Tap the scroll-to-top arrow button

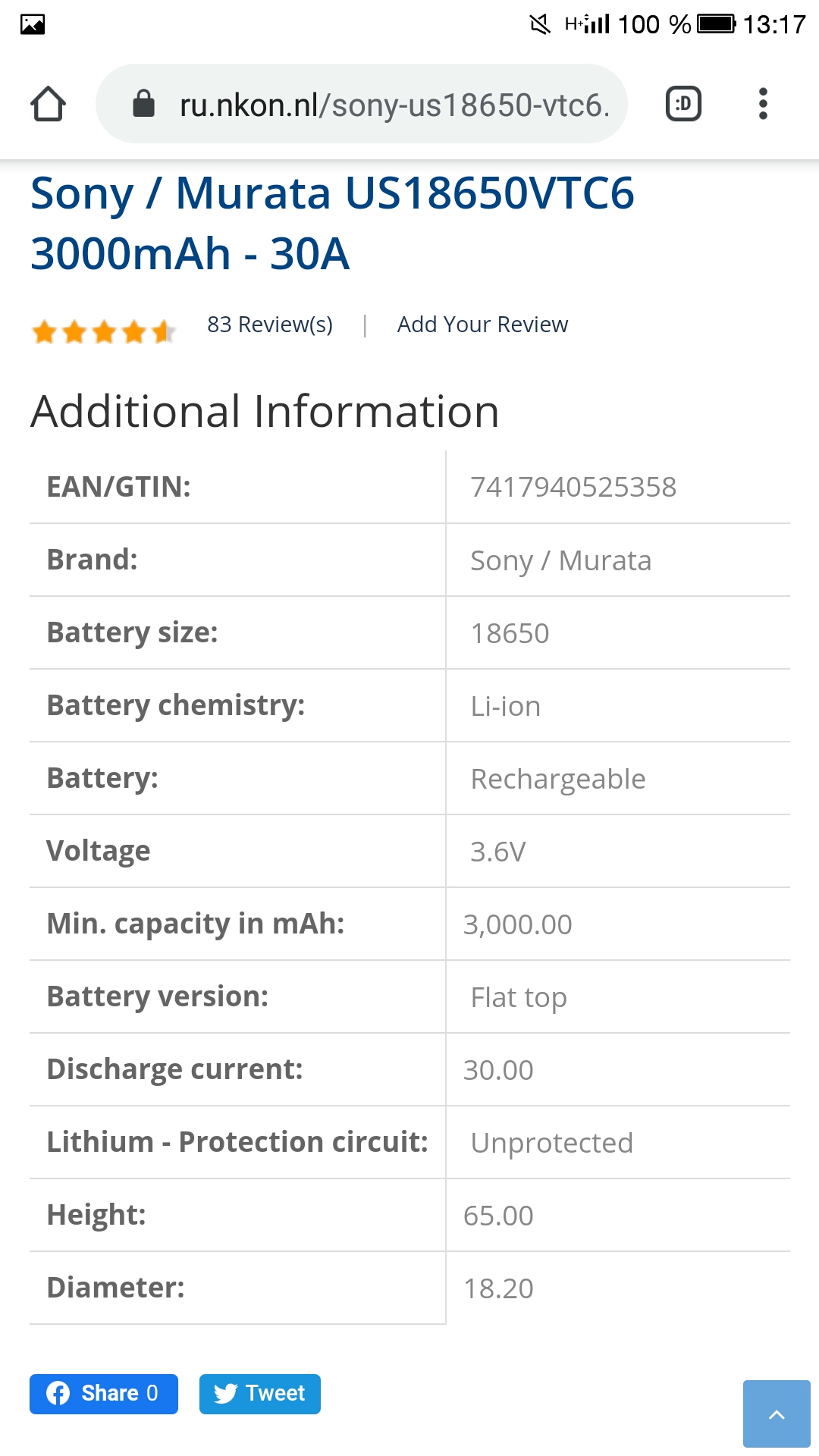coord(777,1414)
